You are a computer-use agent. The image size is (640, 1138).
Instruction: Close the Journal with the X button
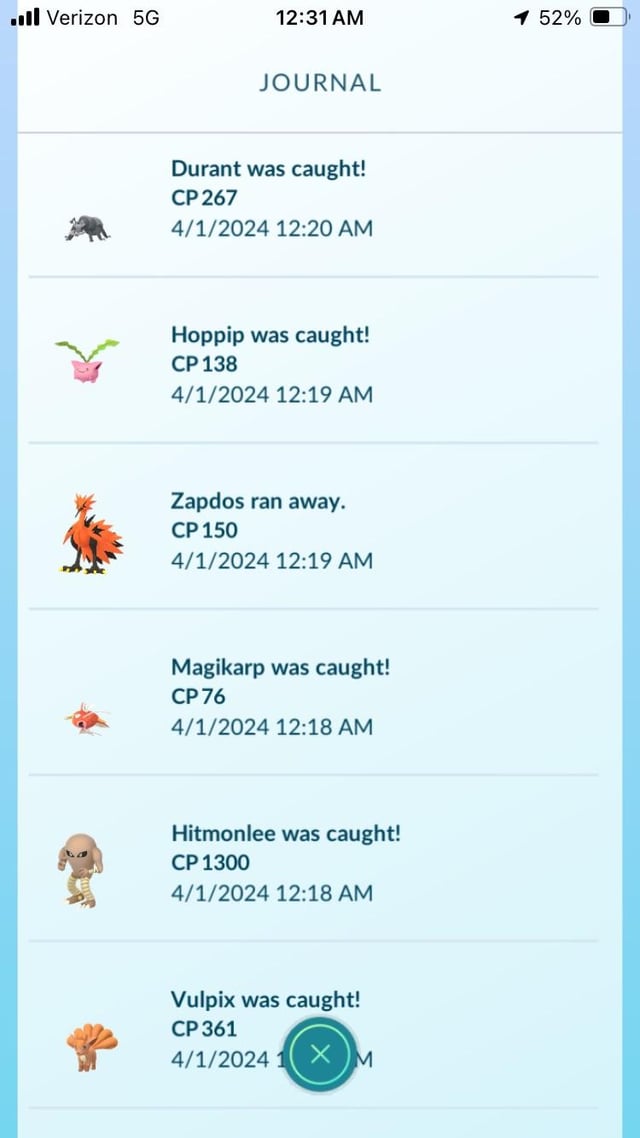coord(320,1053)
